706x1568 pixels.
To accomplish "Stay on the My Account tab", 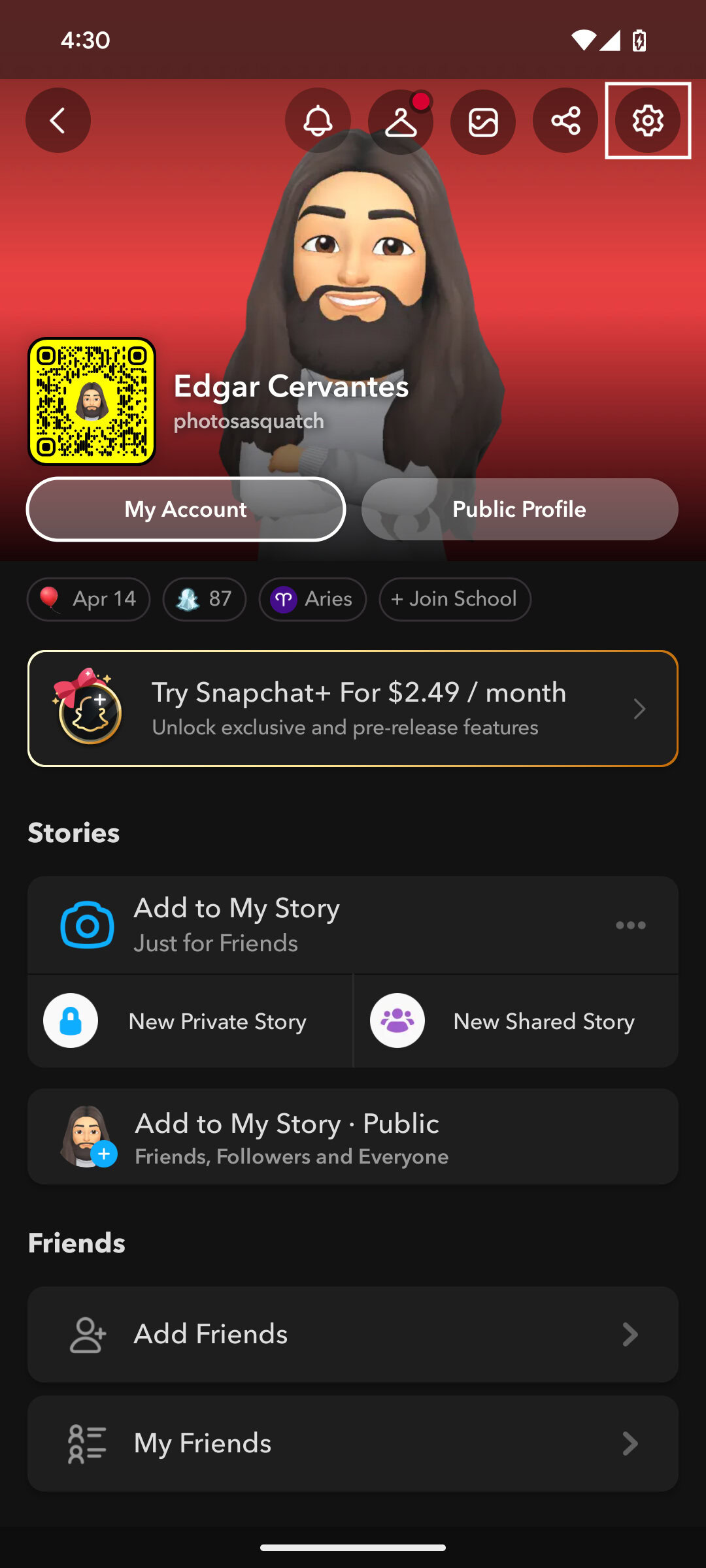I will pos(185,509).
